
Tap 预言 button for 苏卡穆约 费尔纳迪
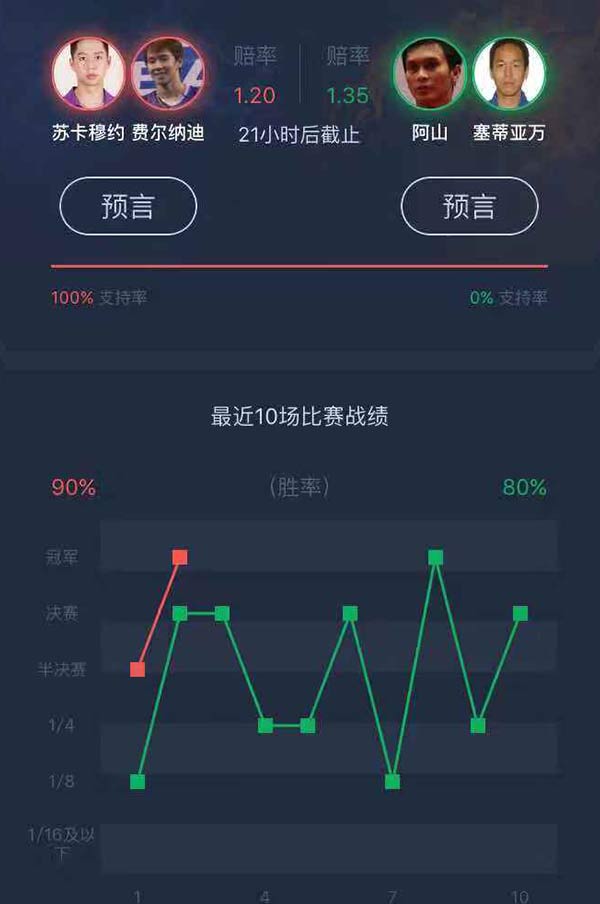coord(128,206)
